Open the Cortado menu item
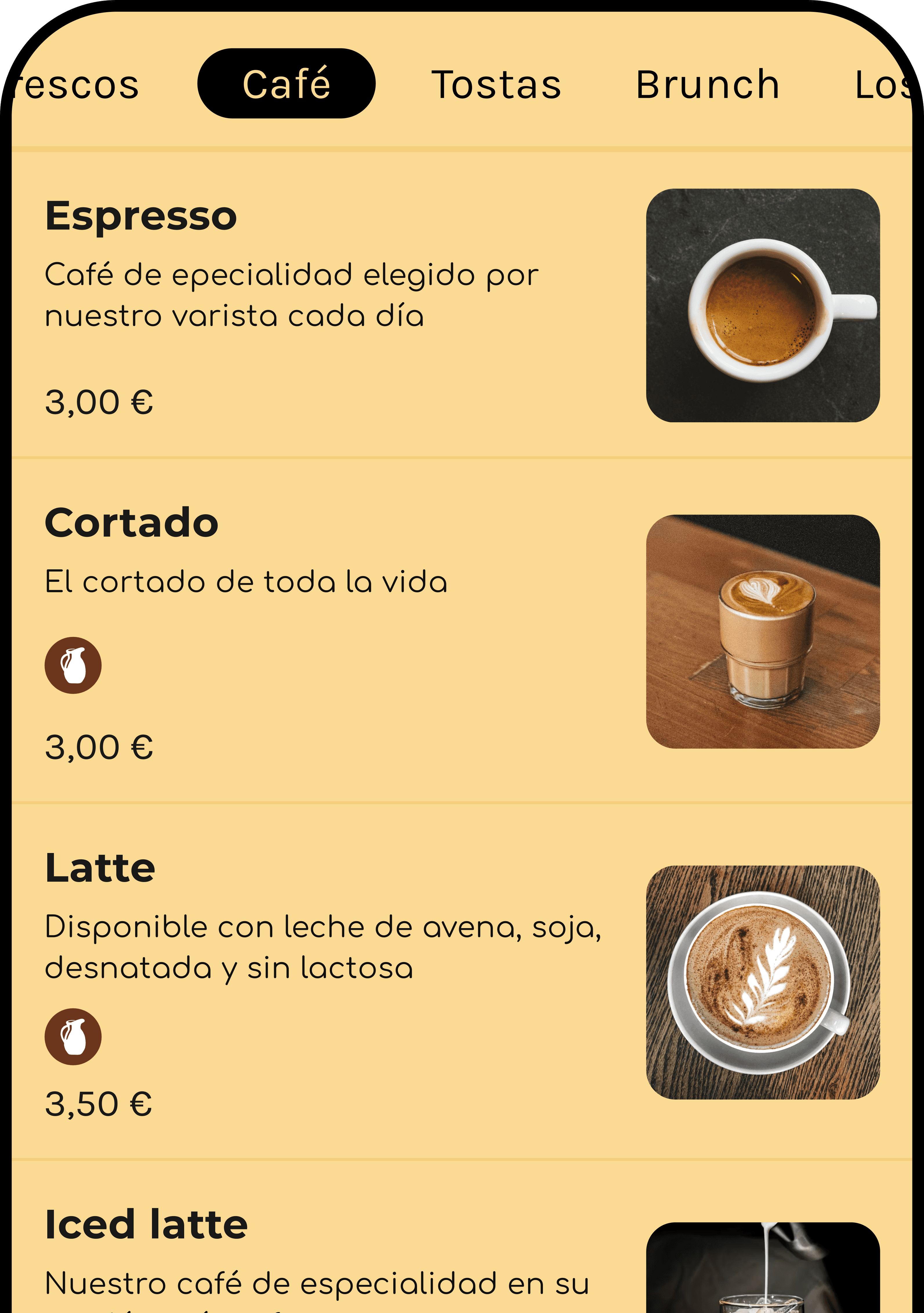This screenshot has height=1313, width=924. (x=131, y=523)
